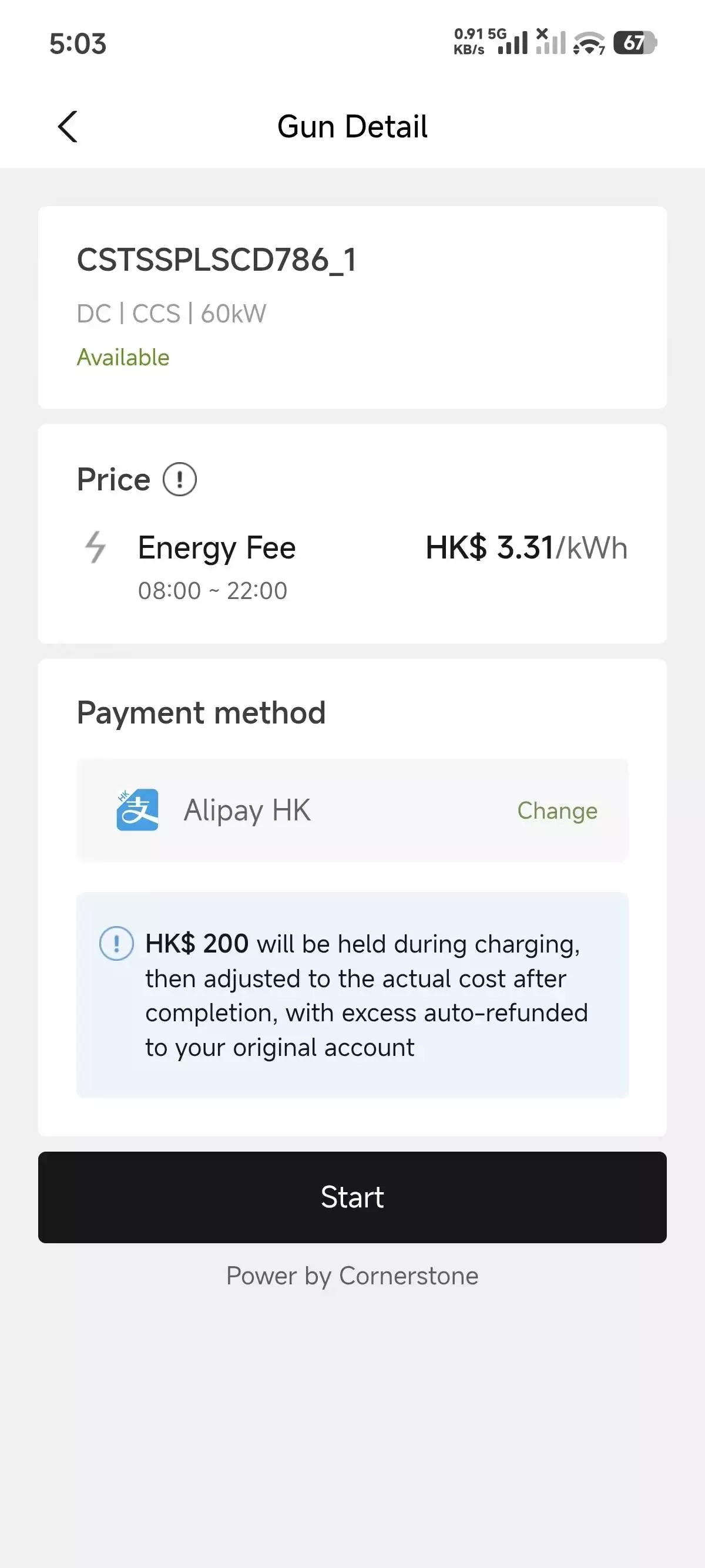Open the Price info icon
Image resolution: width=705 pixels, height=1568 pixels.
[180, 480]
